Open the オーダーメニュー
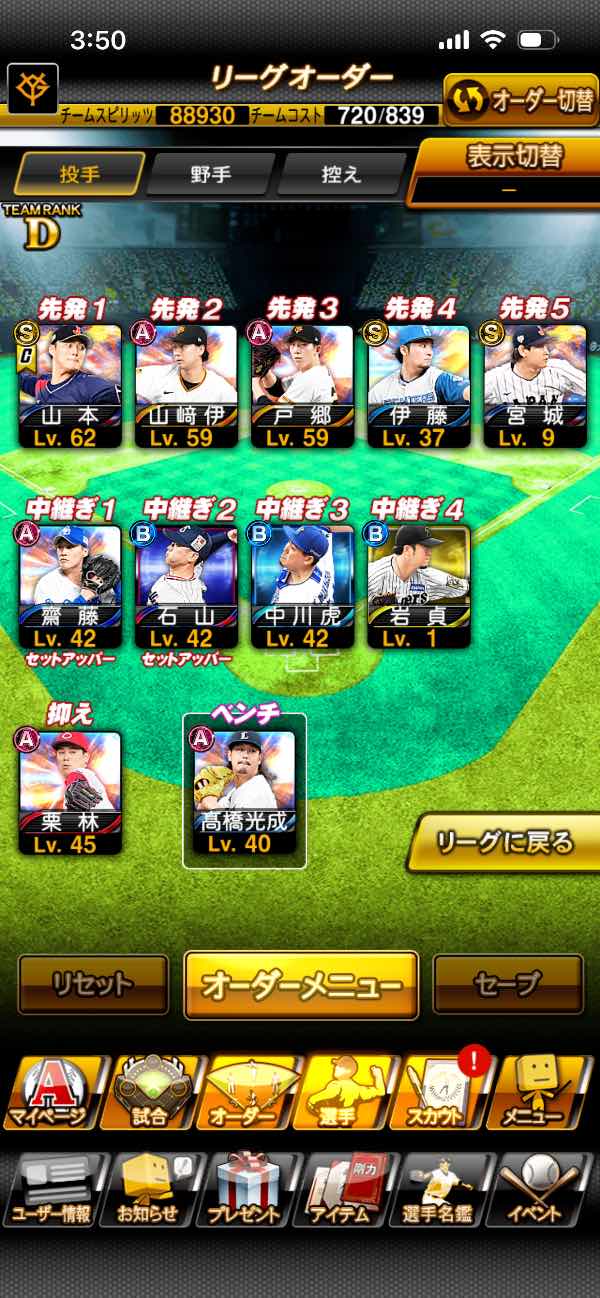 pos(301,985)
